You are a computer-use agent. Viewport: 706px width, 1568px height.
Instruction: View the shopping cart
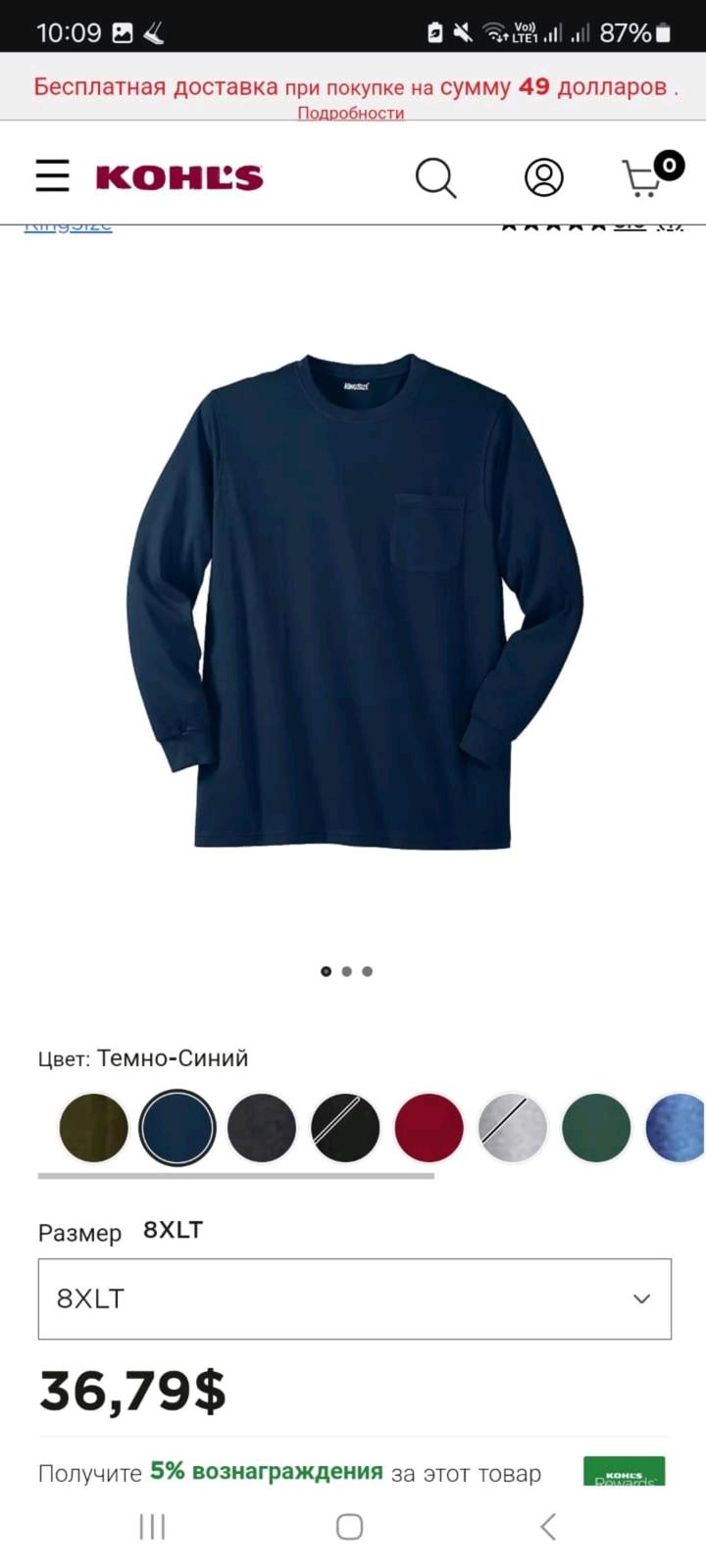pyautogui.click(x=645, y=177)
